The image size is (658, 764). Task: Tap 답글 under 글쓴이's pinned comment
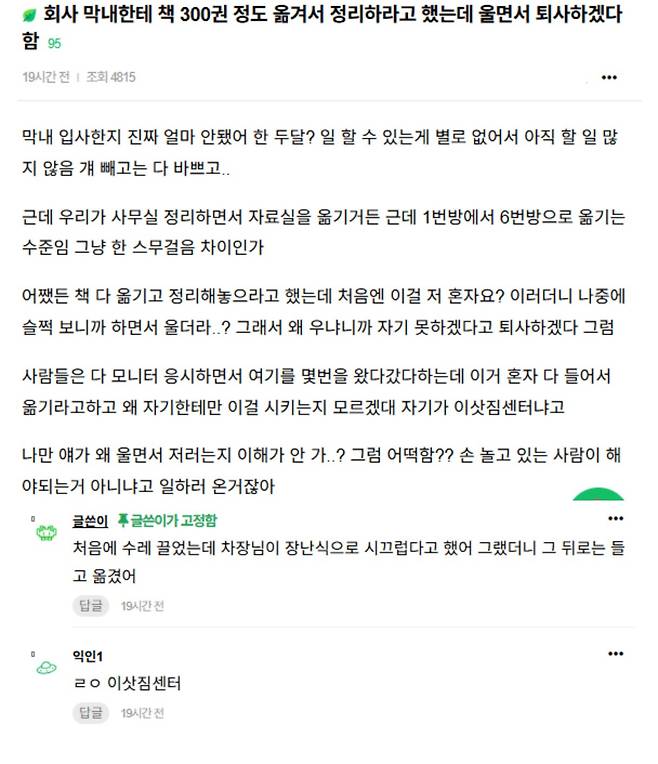89,605
